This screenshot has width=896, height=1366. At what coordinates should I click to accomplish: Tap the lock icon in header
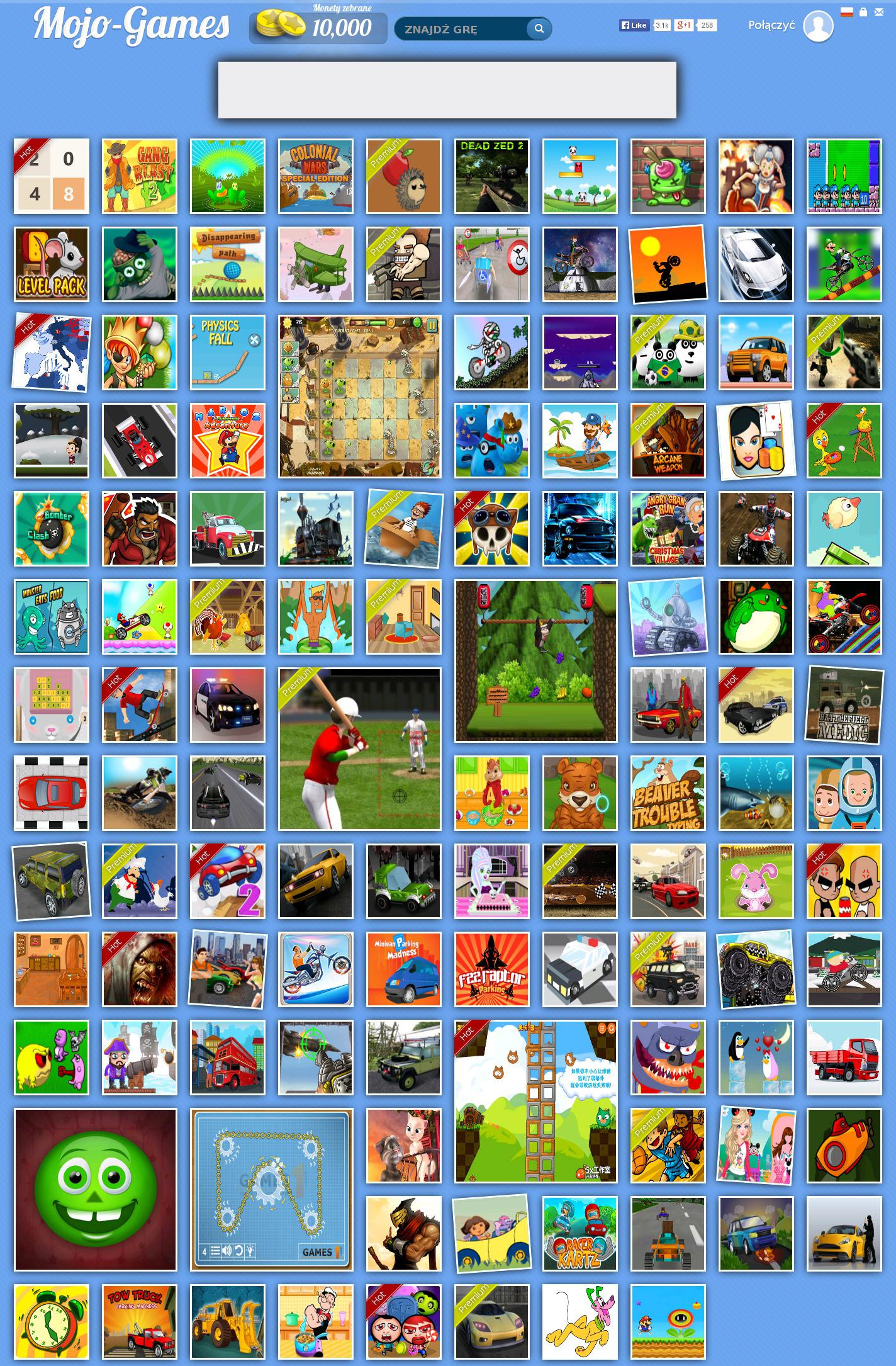pos(863,12)
